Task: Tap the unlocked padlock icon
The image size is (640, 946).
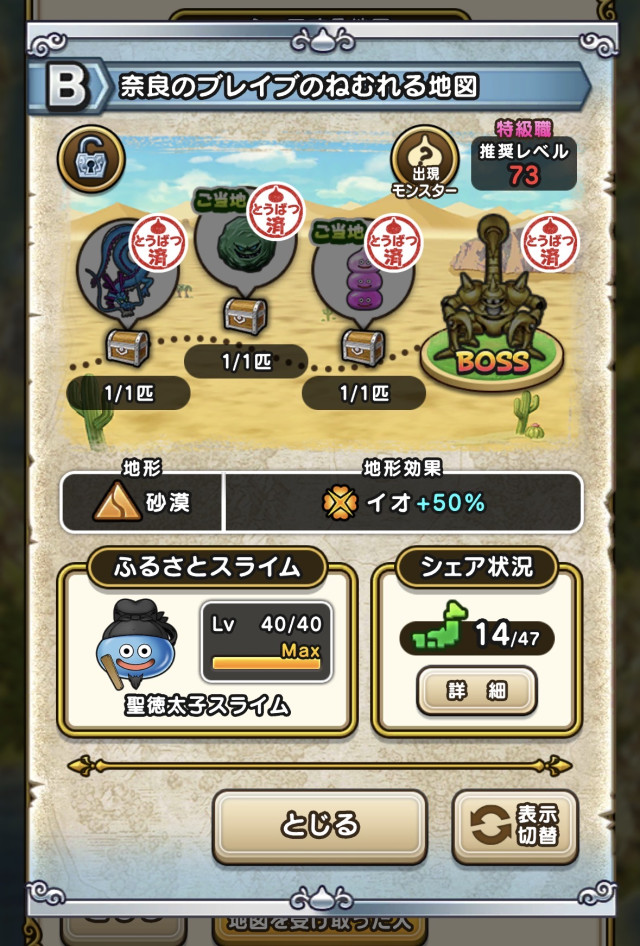Action: click(x=91, y=158)
